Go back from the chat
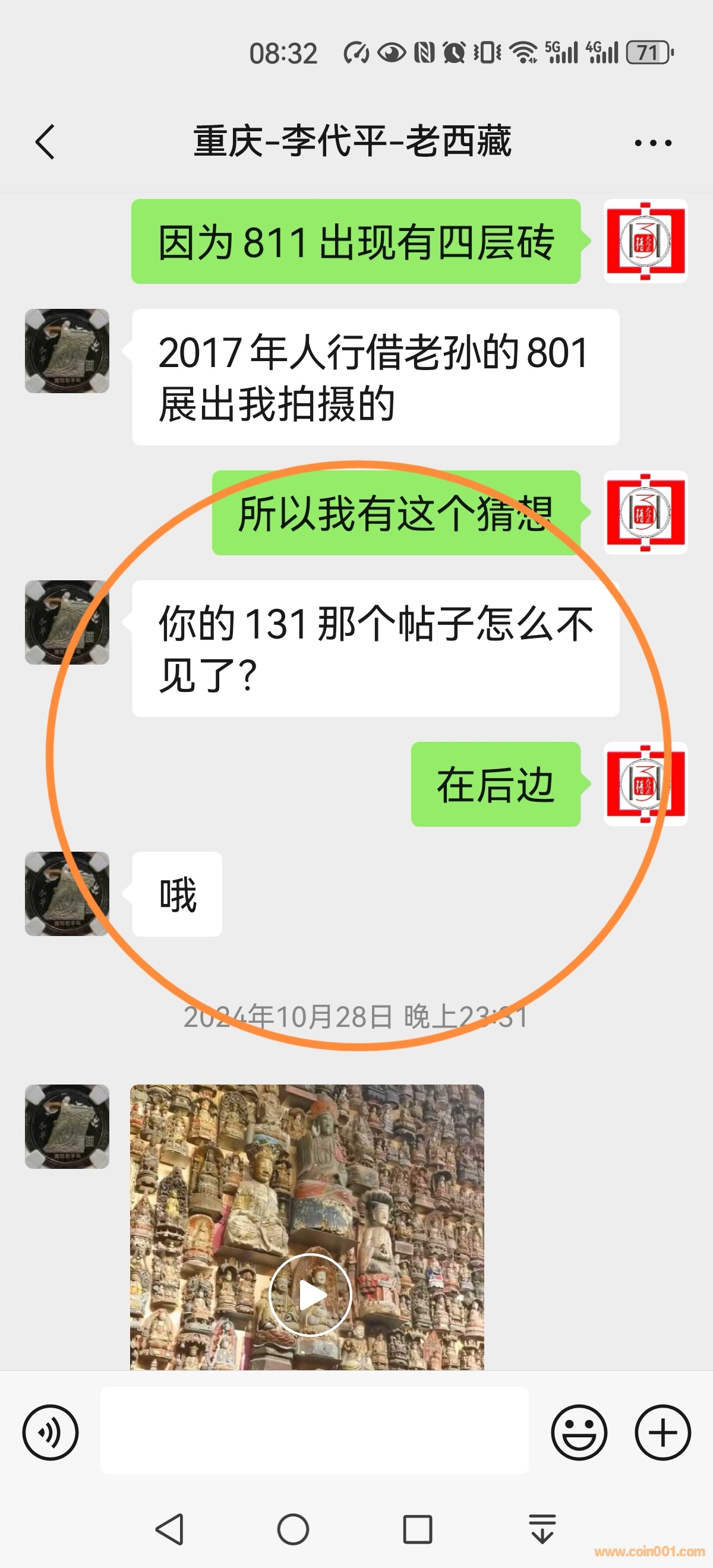This screenshot has width=713, height=1568. (46, 142)
